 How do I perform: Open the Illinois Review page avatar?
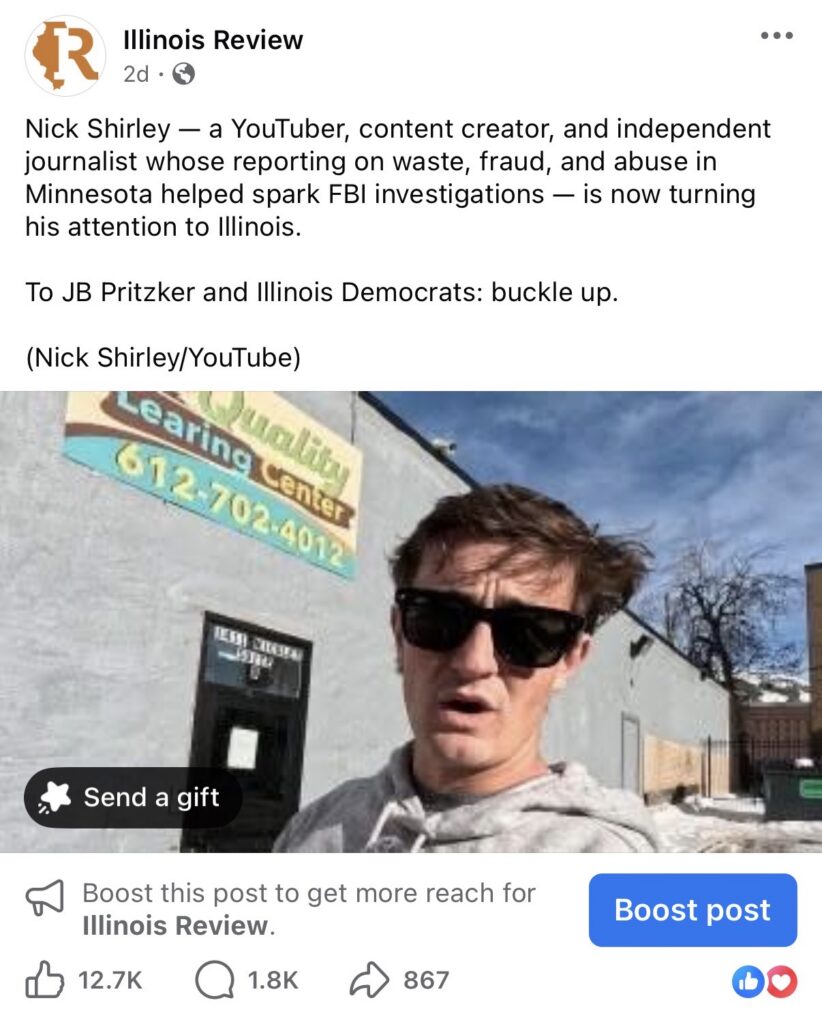pos(65,55)
